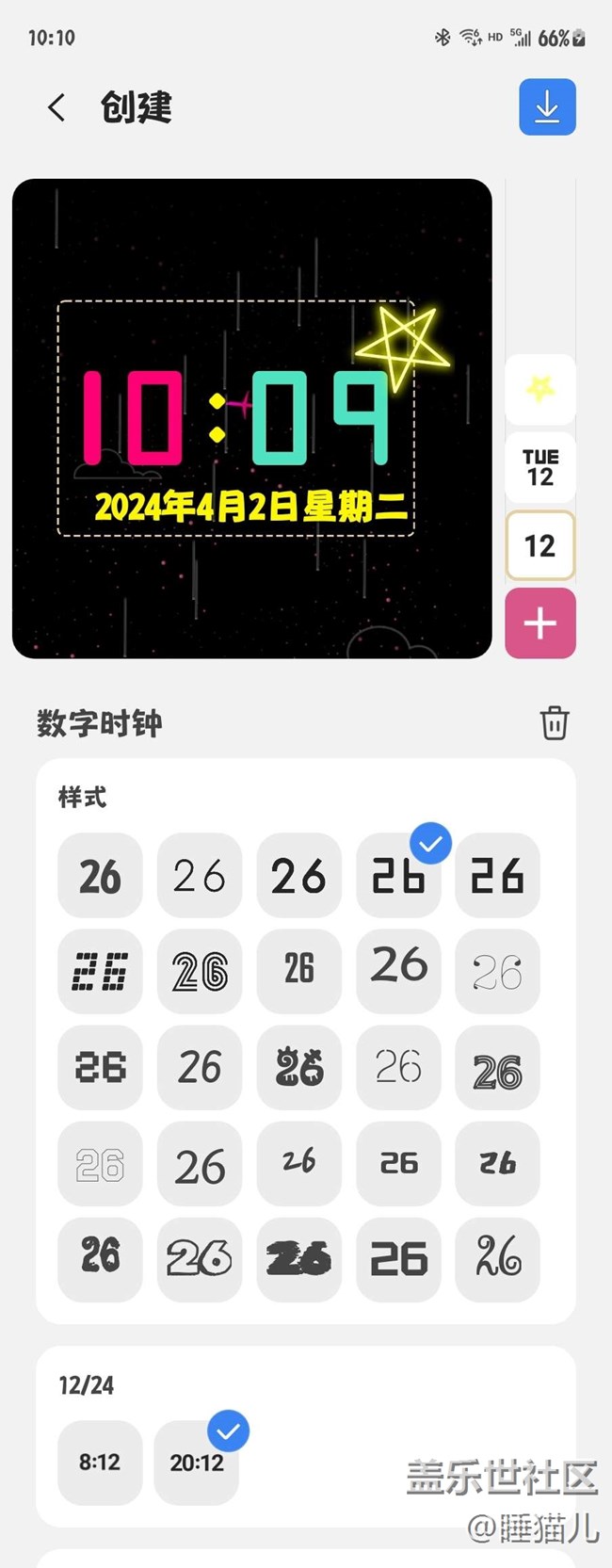The image size is (612, 1568).
Task: Pick the pixel-dotted 26 style in second row
Action: (x=100, y=972)
